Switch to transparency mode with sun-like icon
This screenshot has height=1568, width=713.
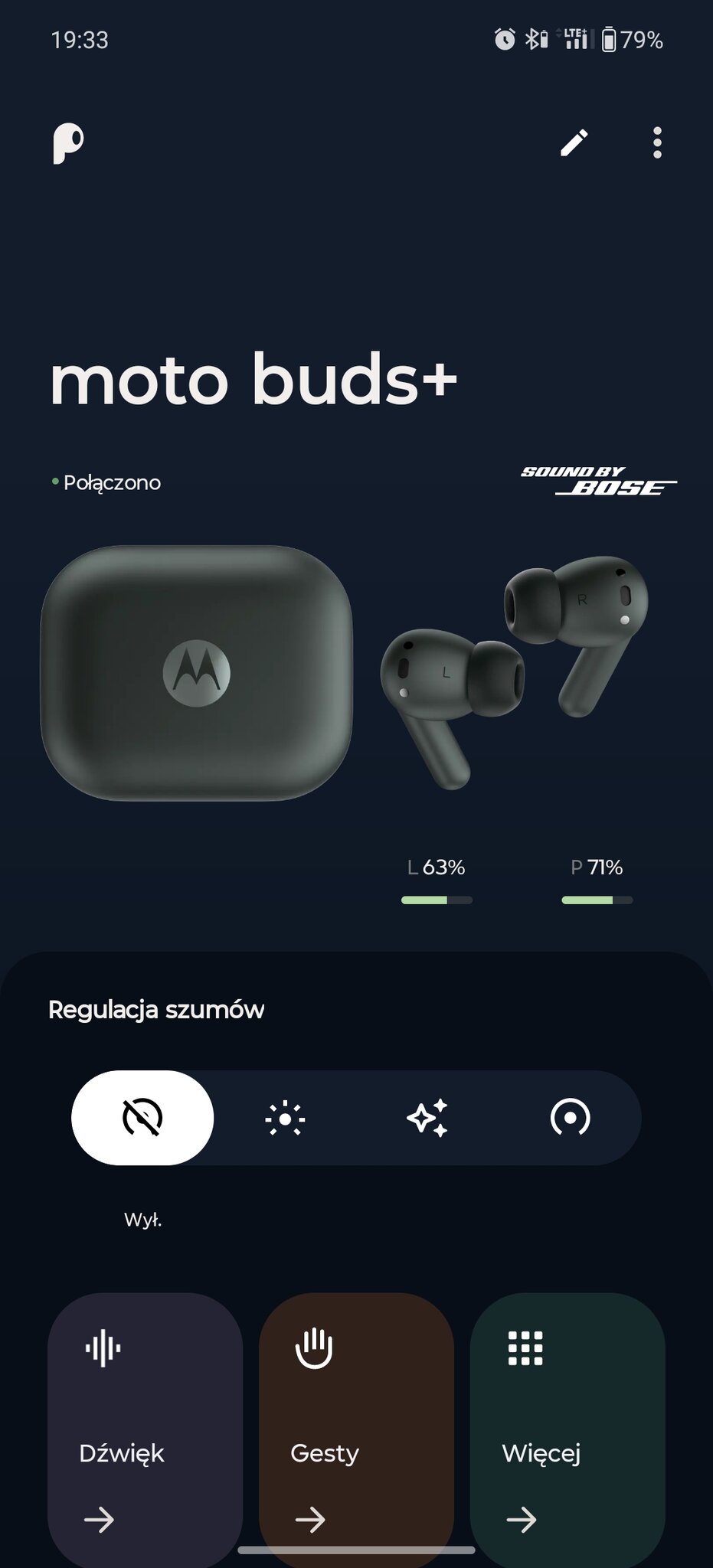coord(285,1118)
